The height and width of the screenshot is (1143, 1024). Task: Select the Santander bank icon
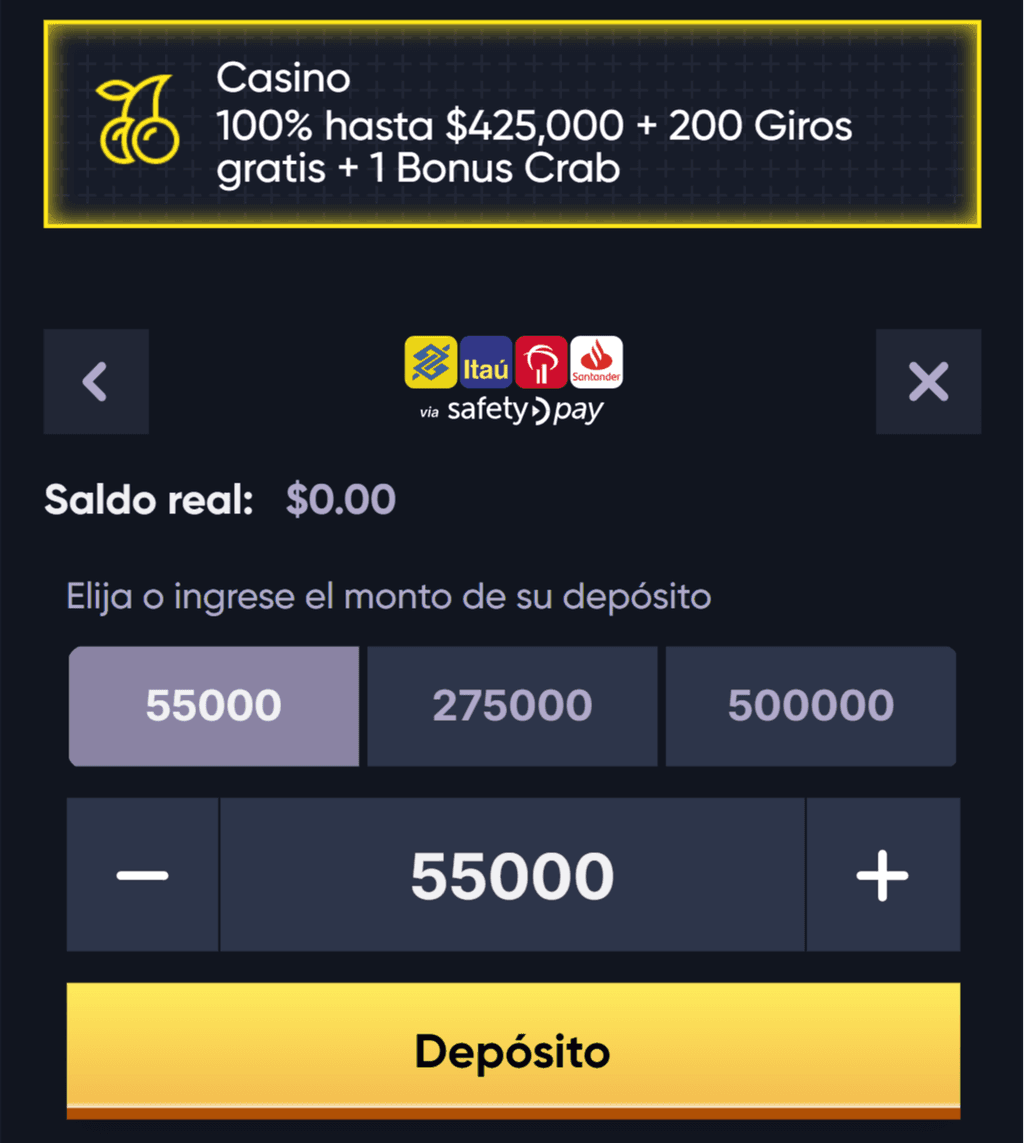[x=598, y=363]
